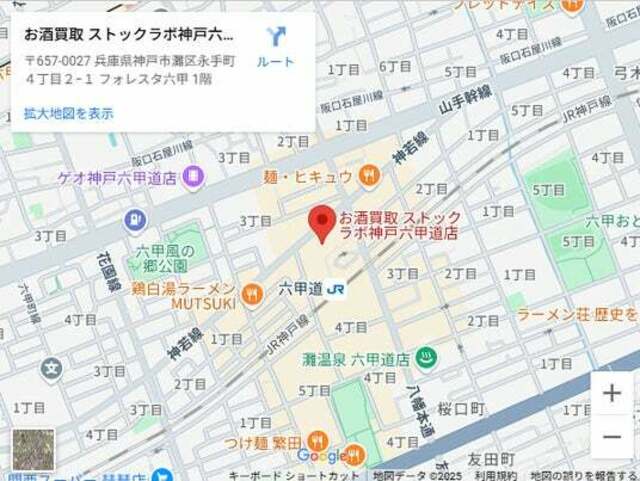Zoom out with the minus button
This screenshot has height=481, width=640.
[611, 438]
